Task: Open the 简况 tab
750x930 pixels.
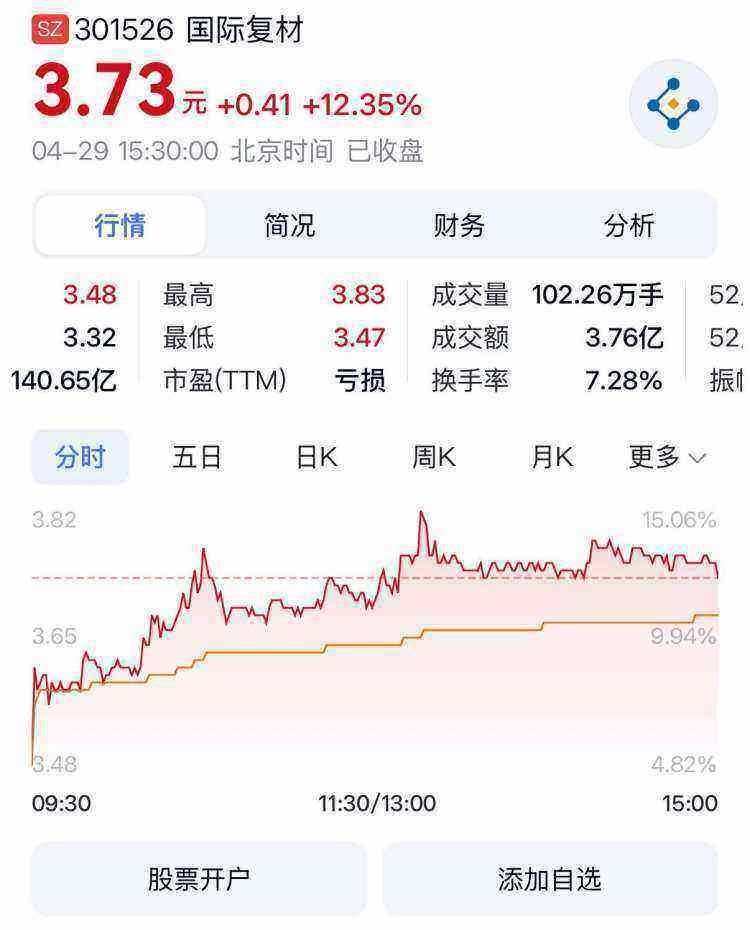Action: click(x=289, y=226)
